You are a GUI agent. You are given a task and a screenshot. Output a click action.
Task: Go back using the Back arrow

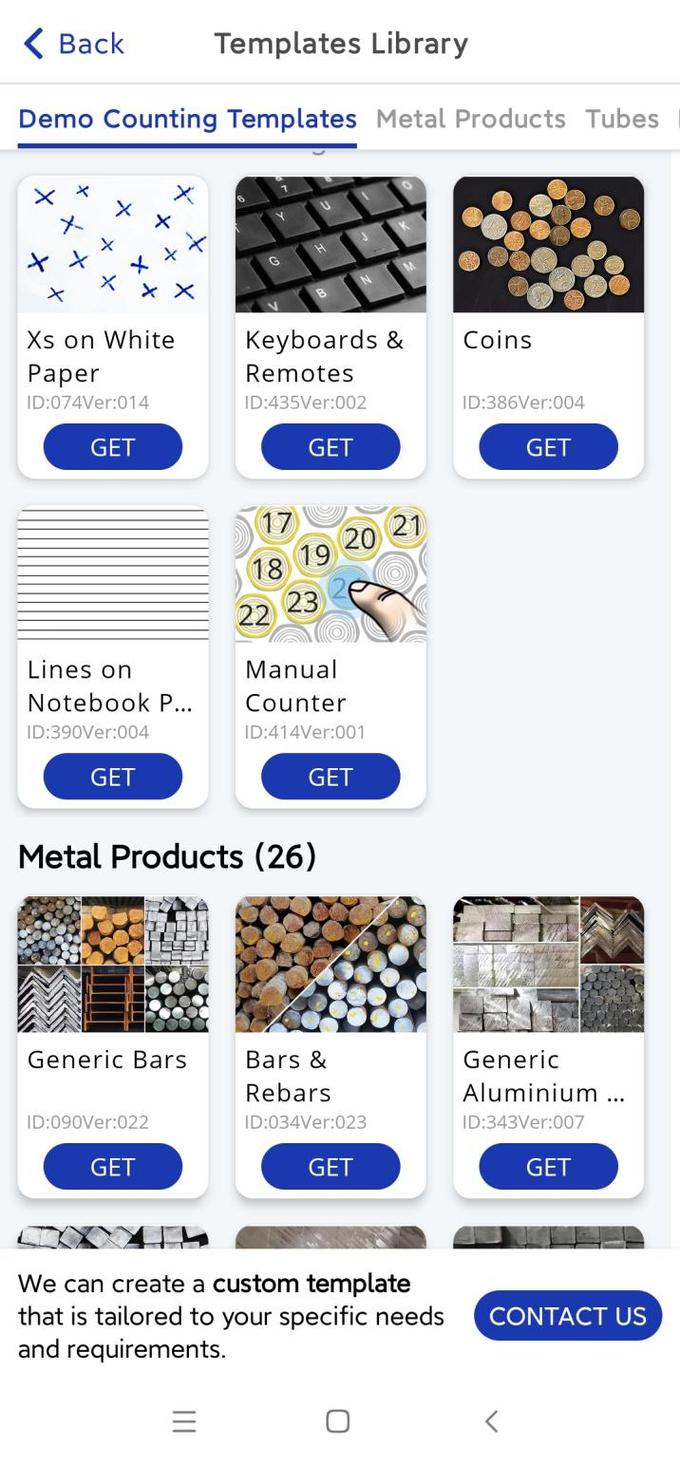pos(72,44)
